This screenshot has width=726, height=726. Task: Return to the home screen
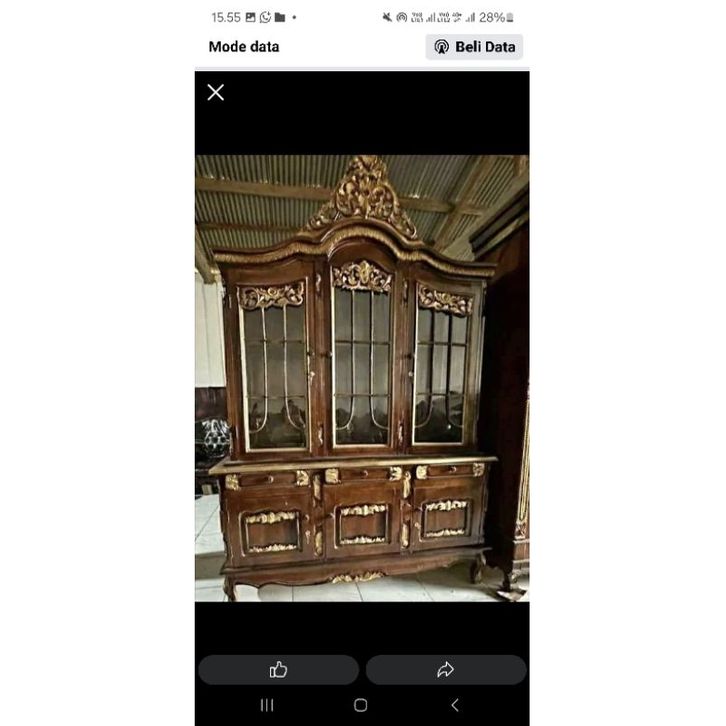coord(361,705)
